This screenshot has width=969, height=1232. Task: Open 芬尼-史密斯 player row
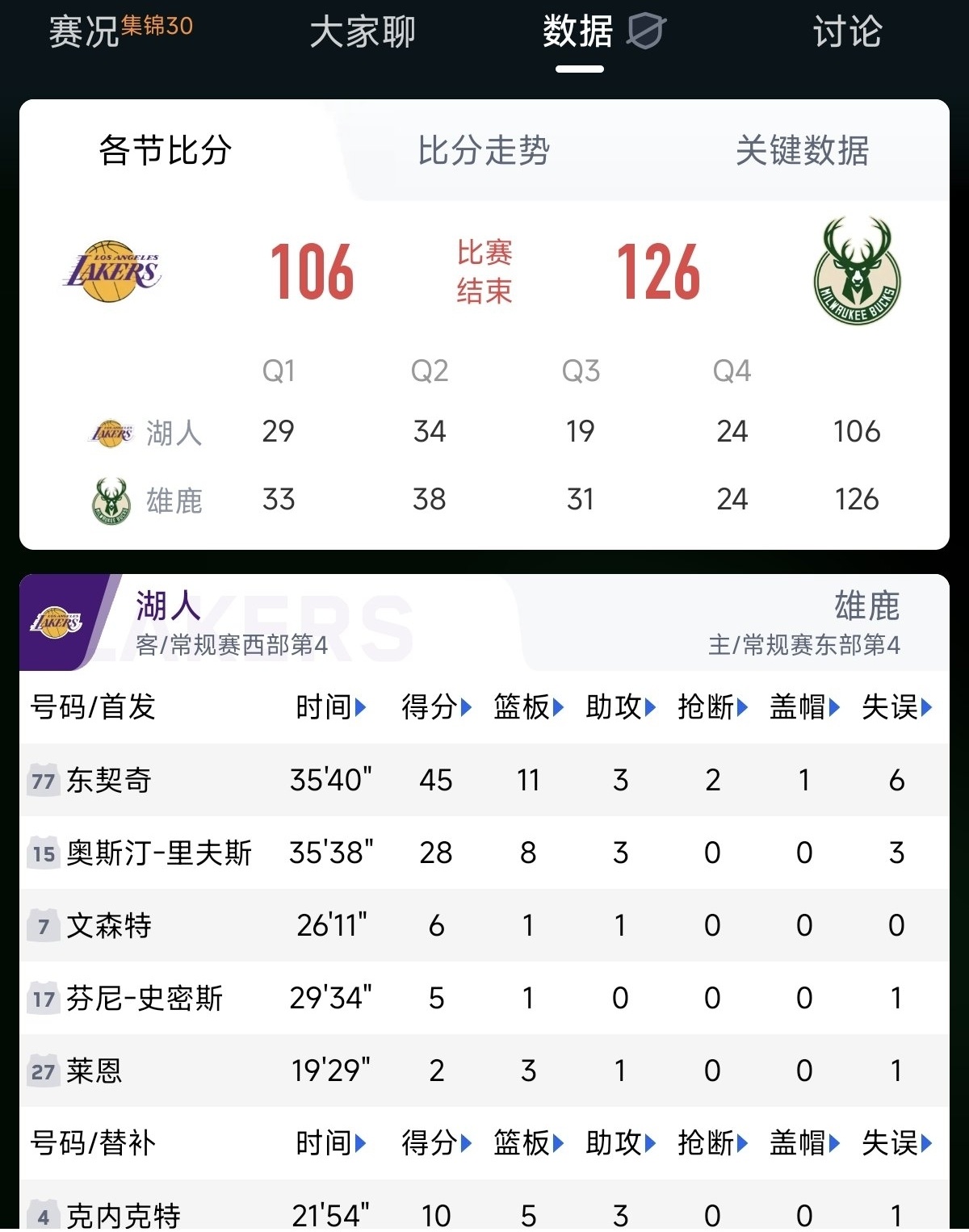coord(144,998)
